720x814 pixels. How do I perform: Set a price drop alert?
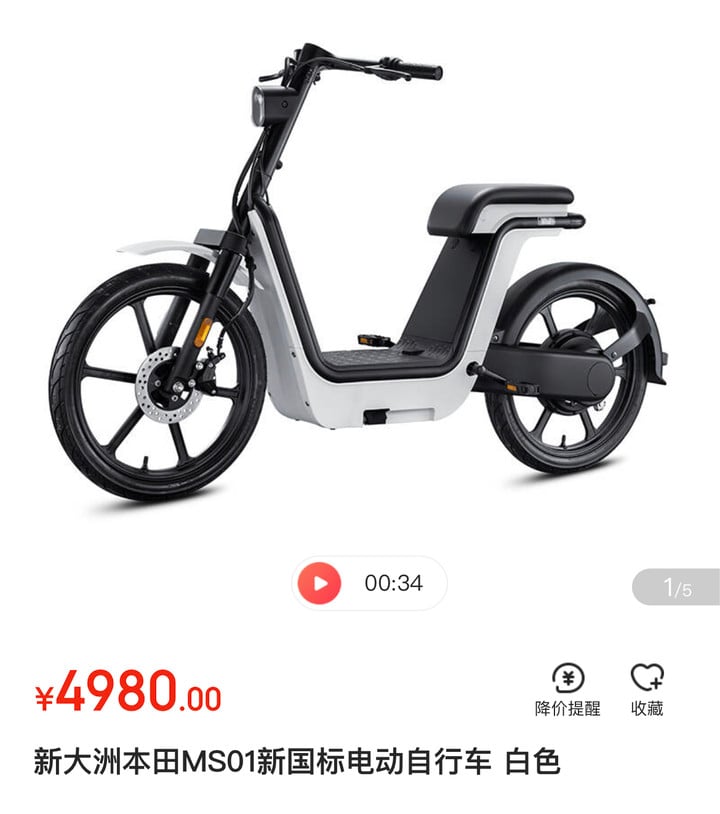[567, 689]
